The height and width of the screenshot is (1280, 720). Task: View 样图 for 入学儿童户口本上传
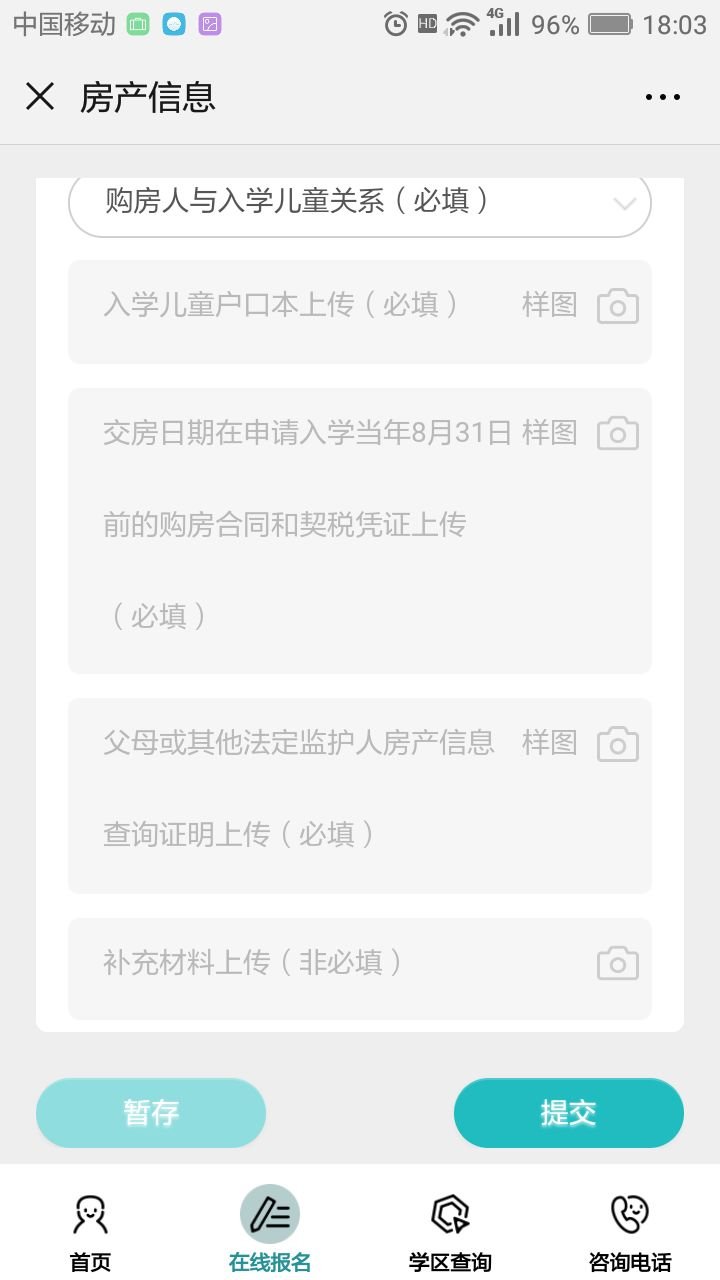click(549, 305)
